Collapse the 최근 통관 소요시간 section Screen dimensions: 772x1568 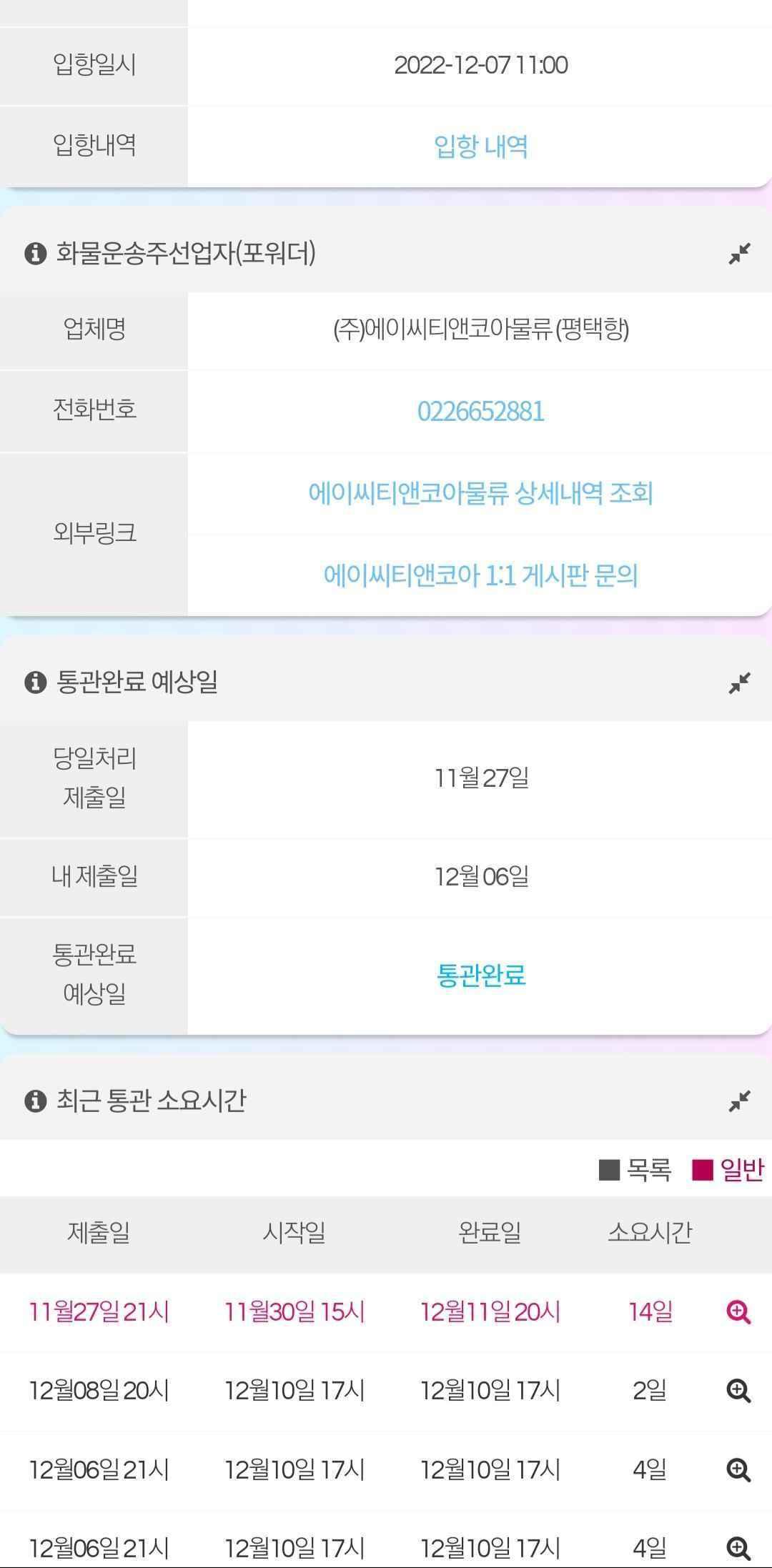739,1101
